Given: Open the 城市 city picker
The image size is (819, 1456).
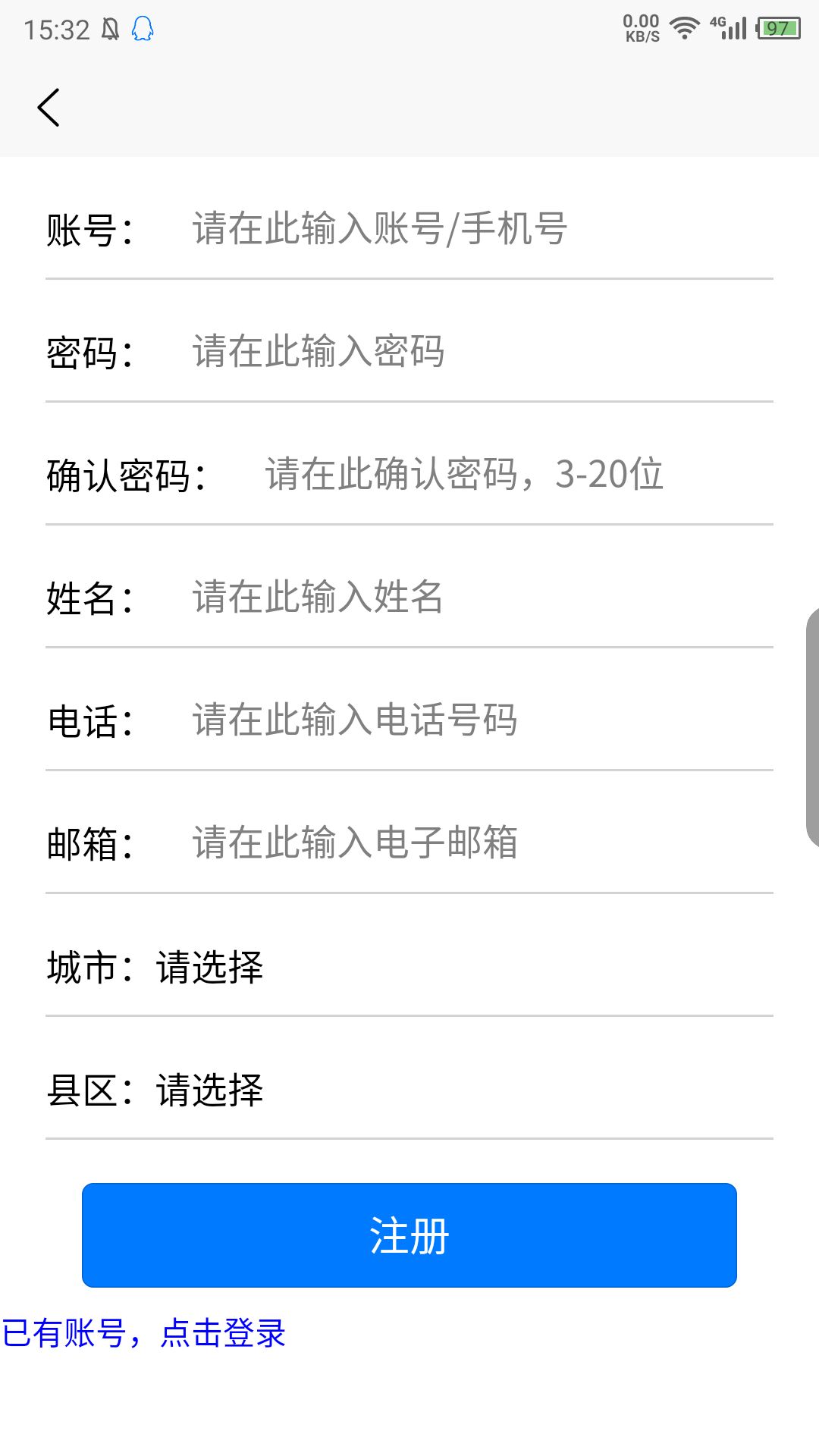Looking at the screenshot, I should [x=210, y=968].
